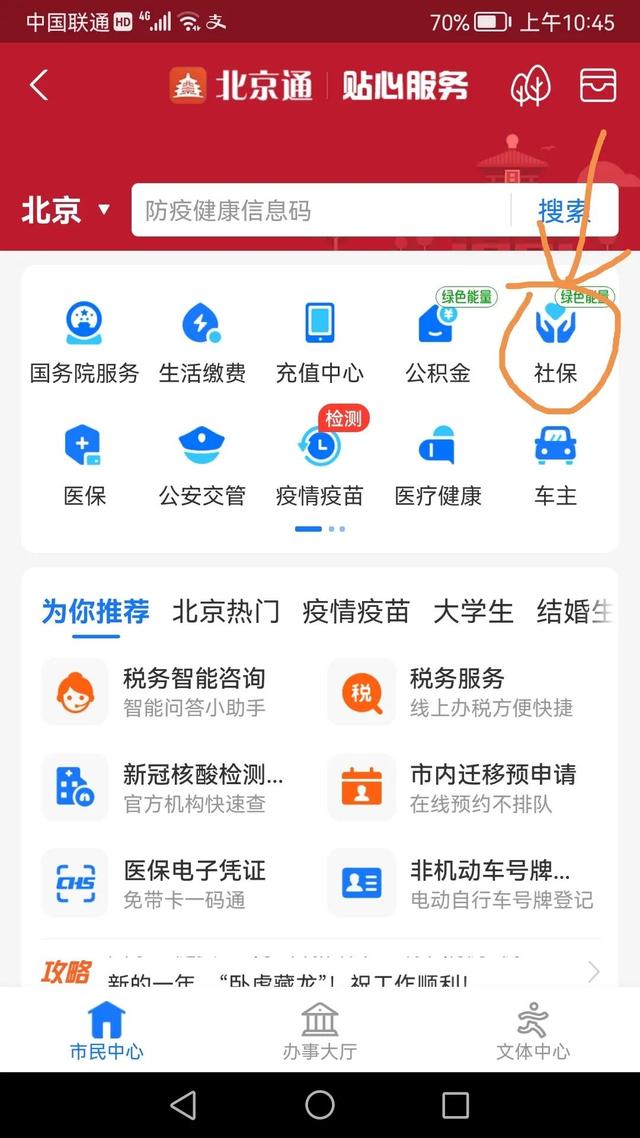Open 医保 service
Viewport: 640px width, 1138px height.
click(x=84, y=464)
